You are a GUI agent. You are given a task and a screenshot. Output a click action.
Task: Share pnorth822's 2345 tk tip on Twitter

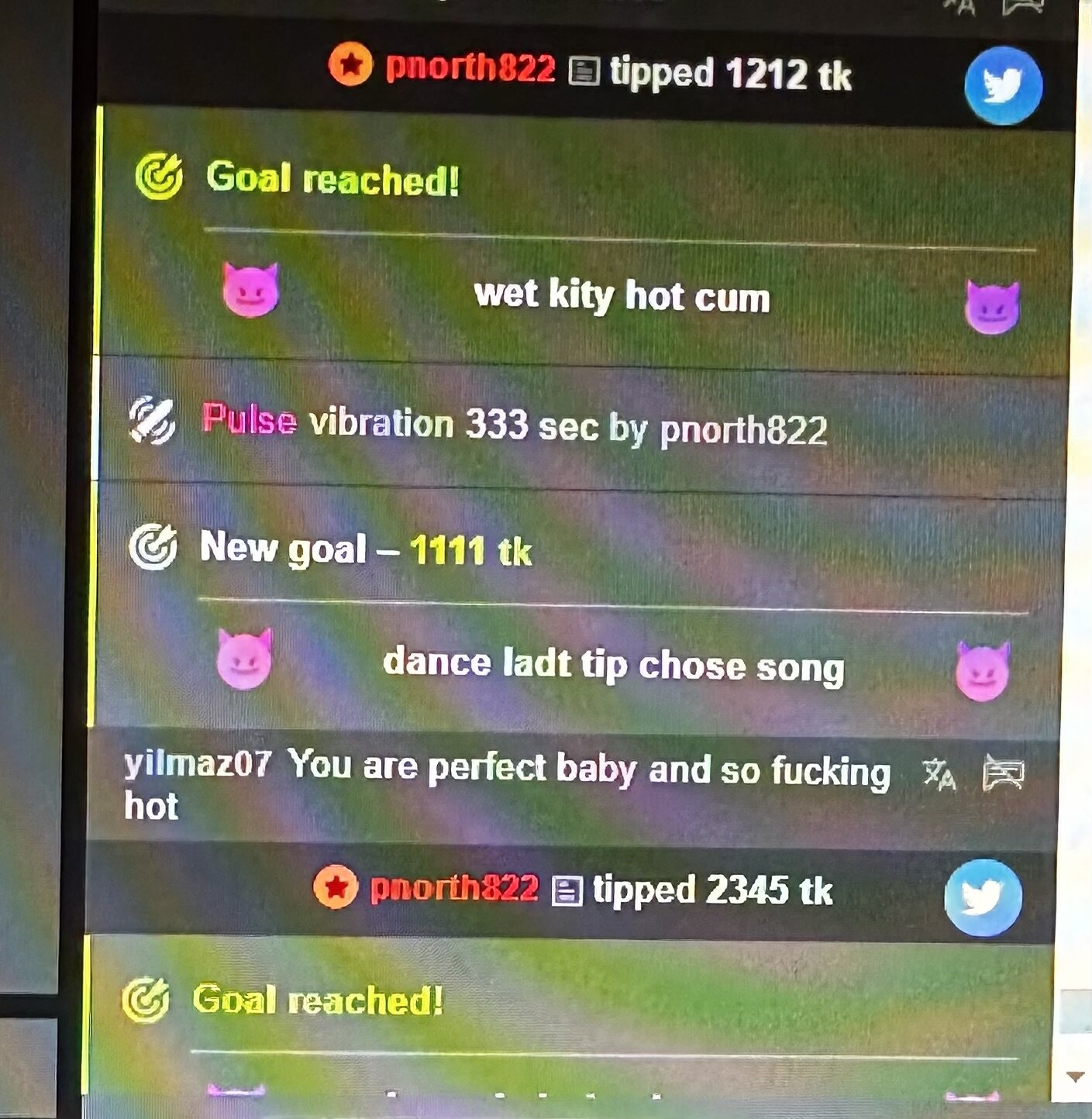pyautogui.click(x=983, y=898)
